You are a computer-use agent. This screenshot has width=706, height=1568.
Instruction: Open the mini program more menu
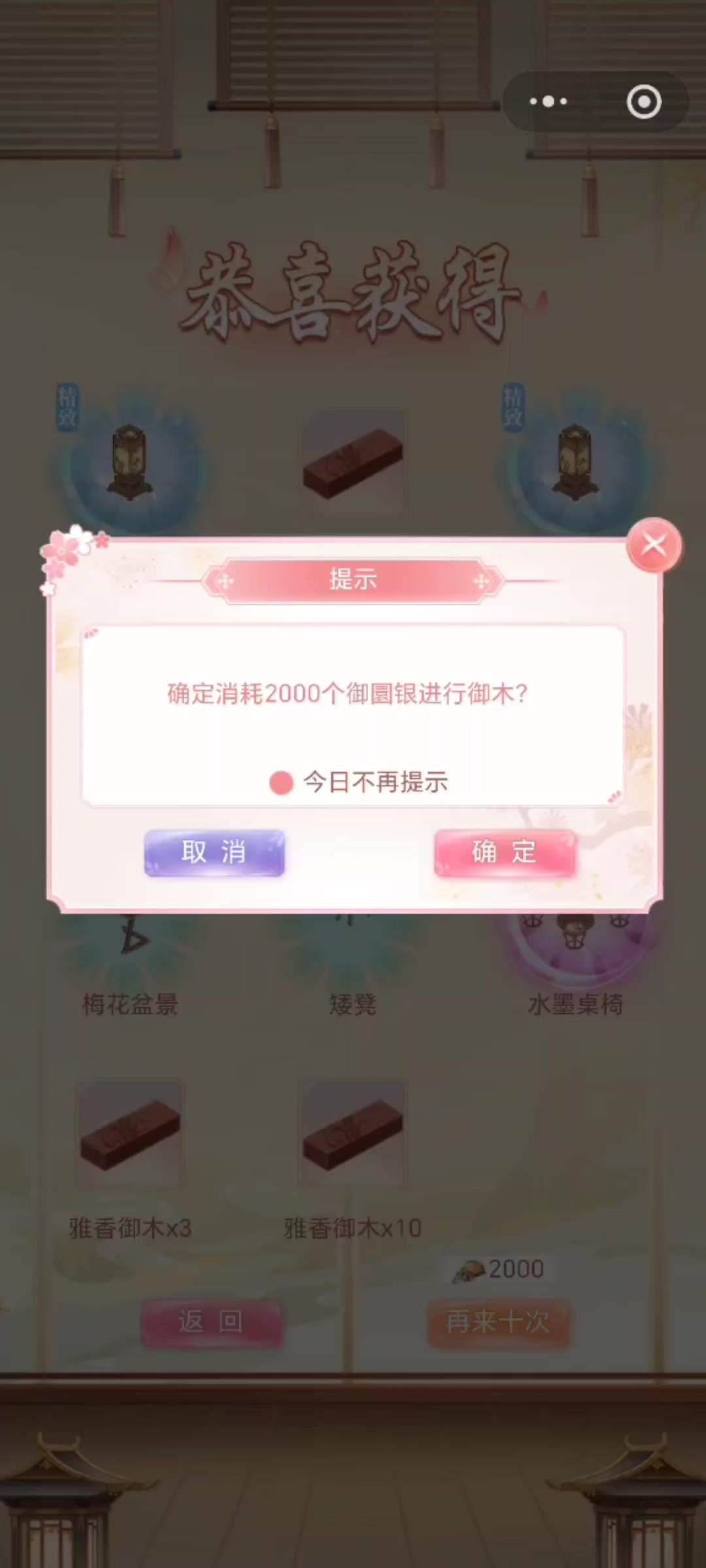click(548, 102)
